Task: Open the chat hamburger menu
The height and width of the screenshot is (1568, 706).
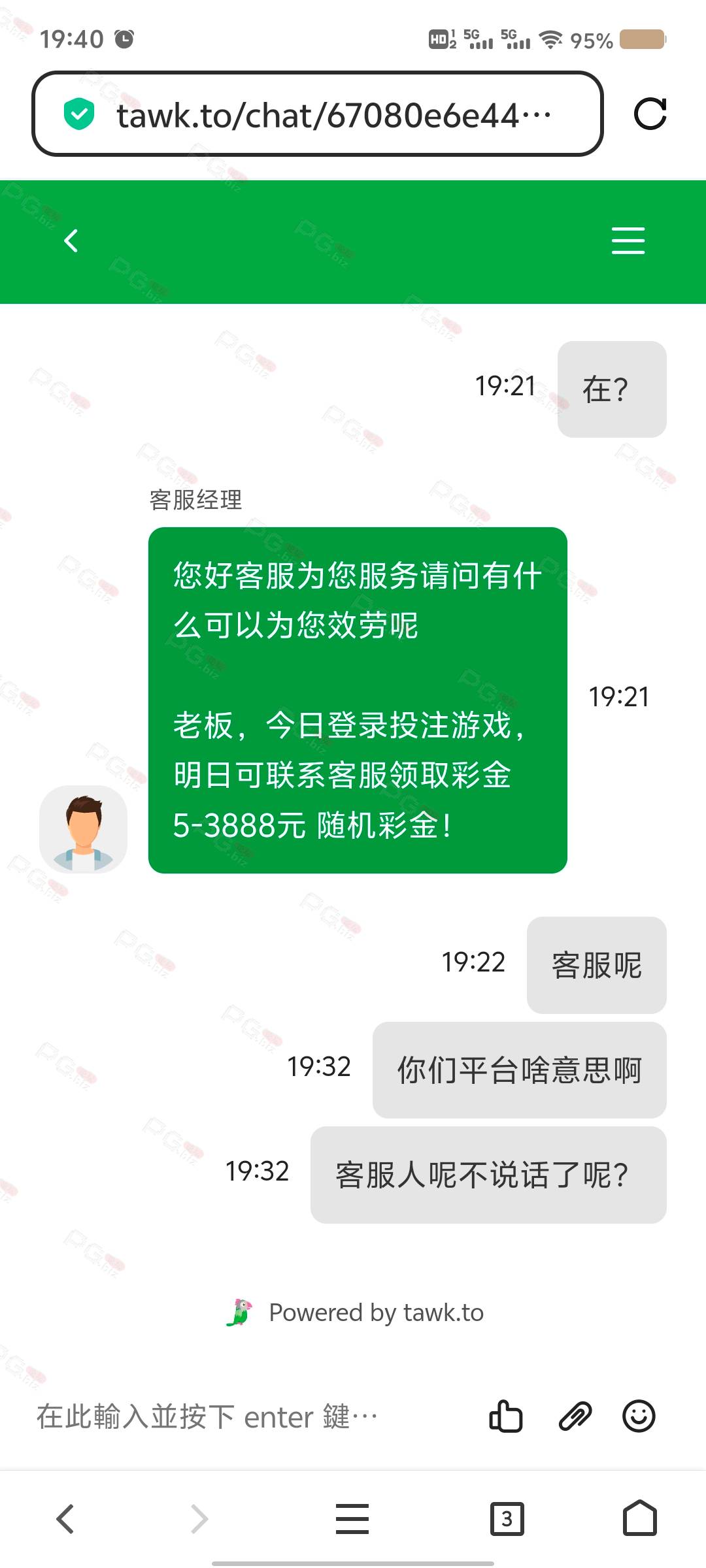Action: [628, 240]
